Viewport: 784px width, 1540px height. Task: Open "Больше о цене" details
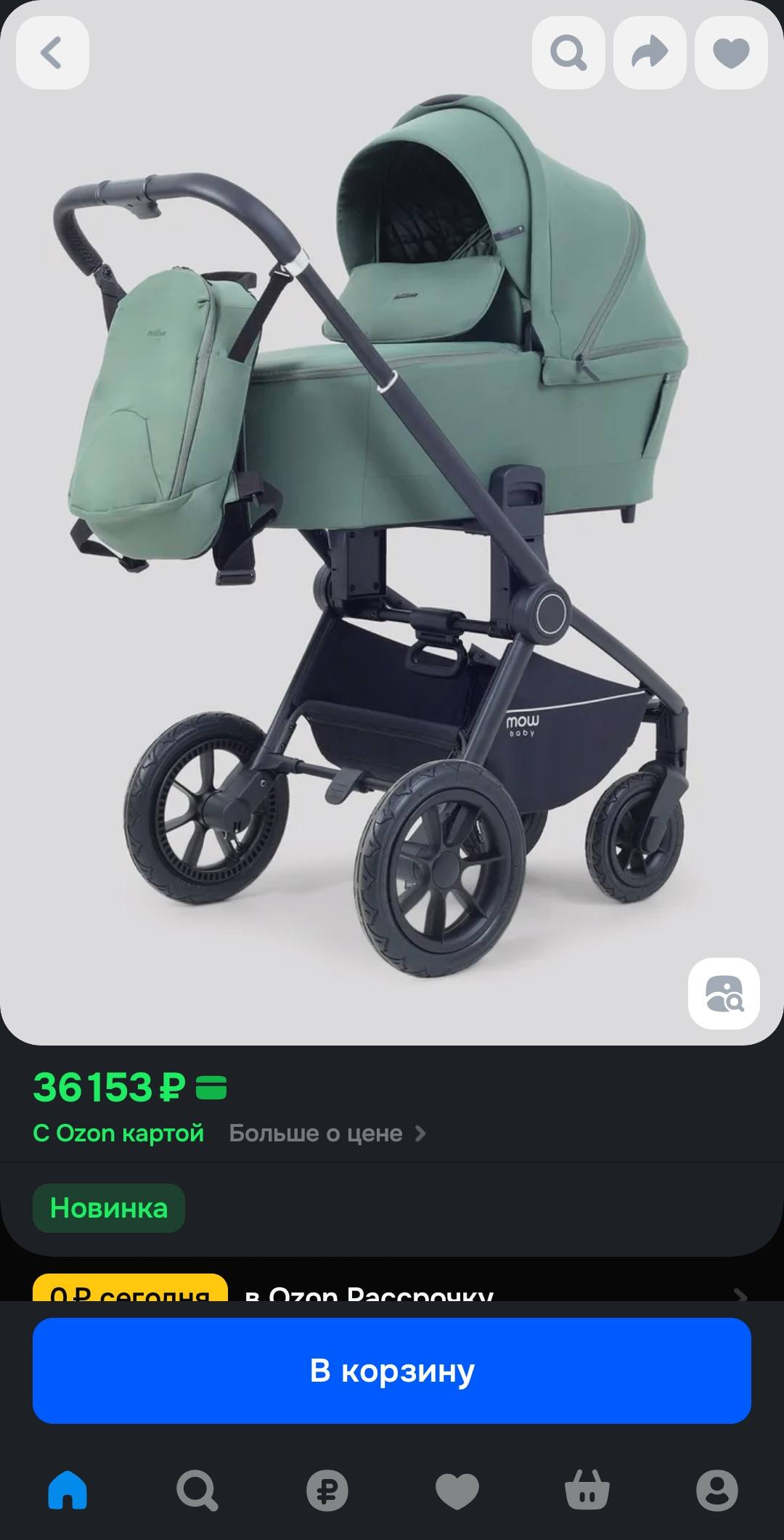pyautogui.click(x=327, y=1133)
